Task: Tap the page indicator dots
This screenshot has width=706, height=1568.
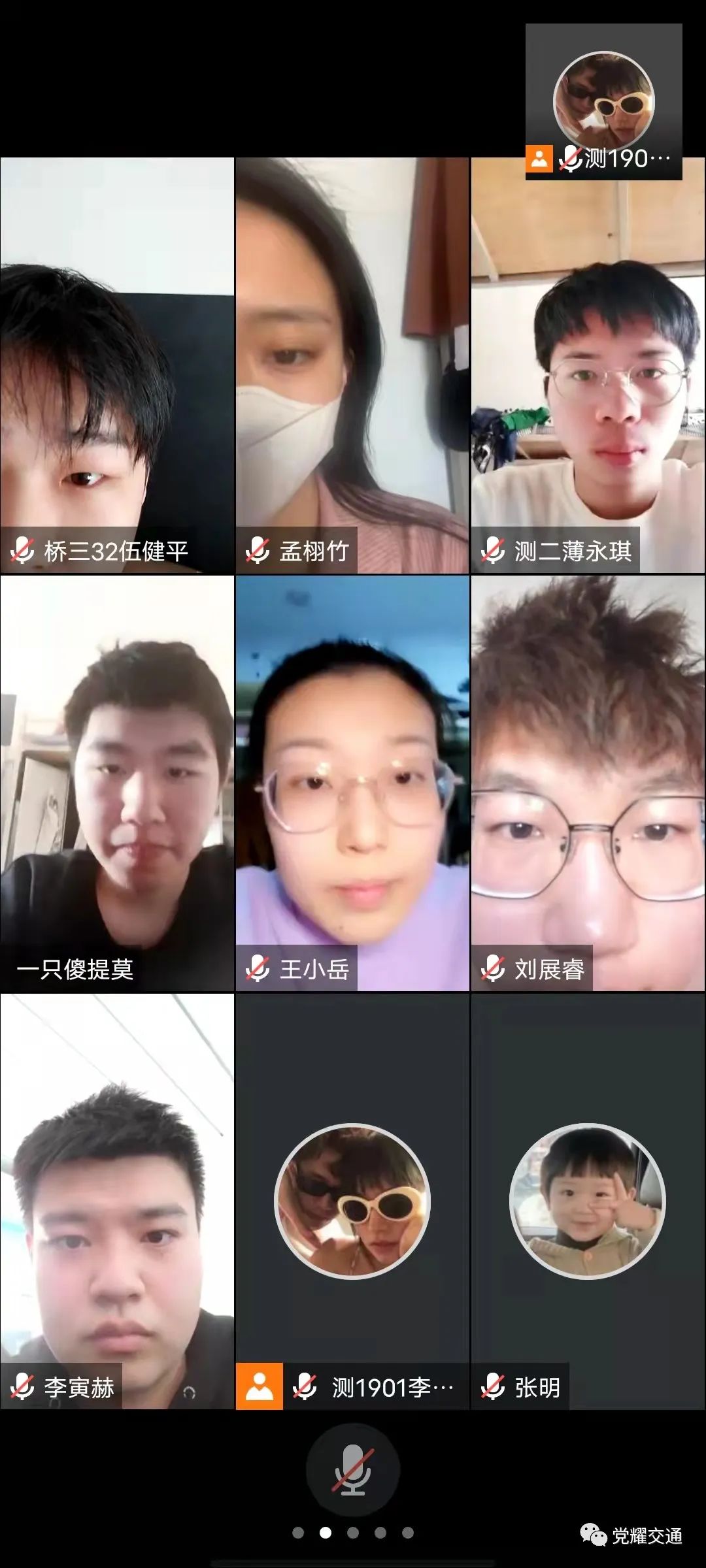Action: (x=353, y=1533)
